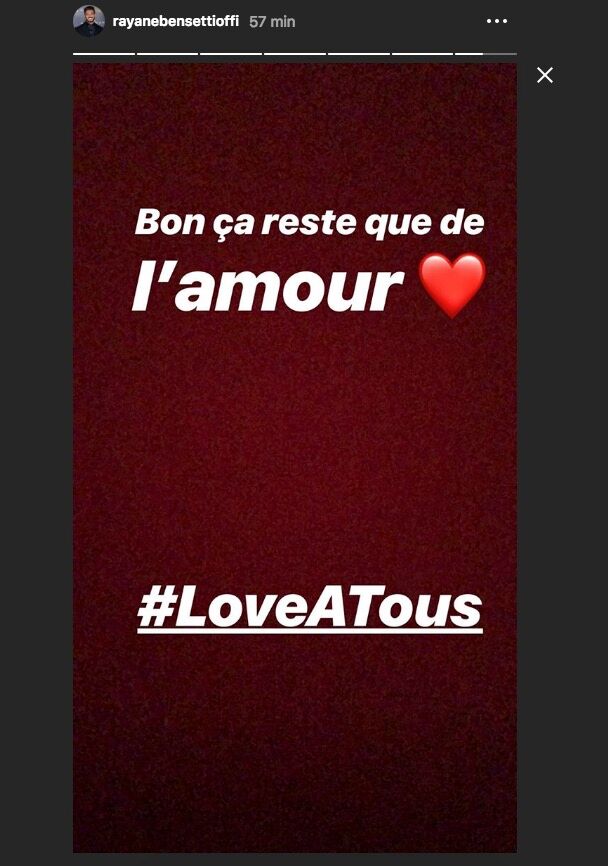Tap the rayanebensettioffi username
608x866 pixels.
coord(175,21)
